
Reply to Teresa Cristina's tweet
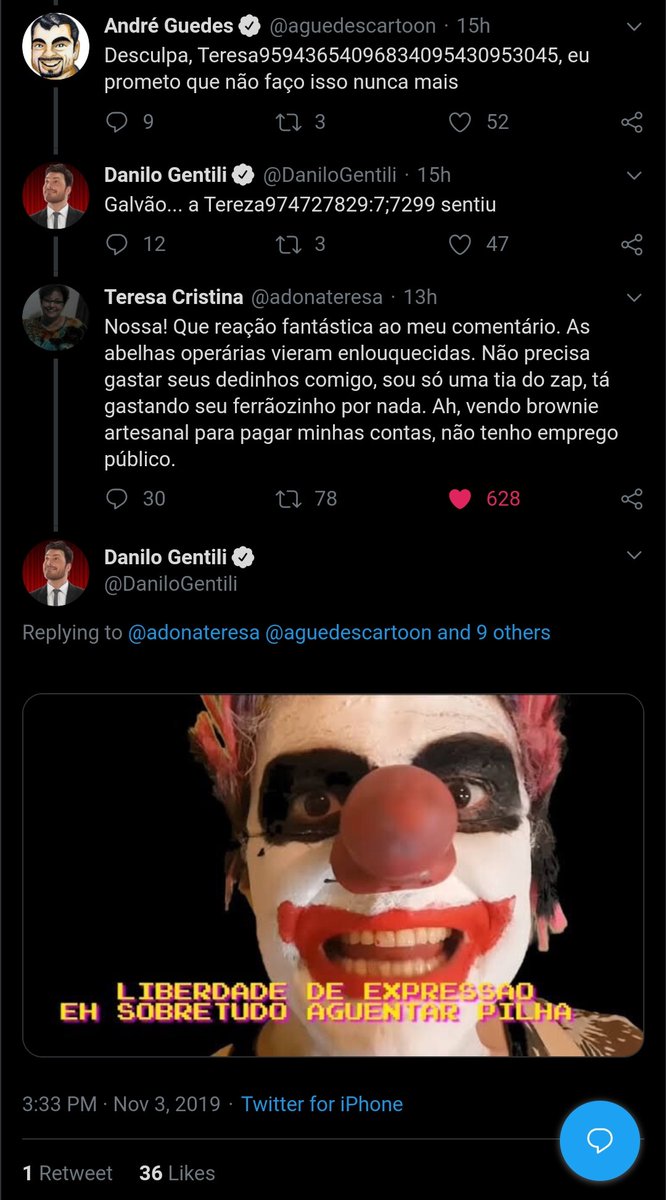pos(118,498)
